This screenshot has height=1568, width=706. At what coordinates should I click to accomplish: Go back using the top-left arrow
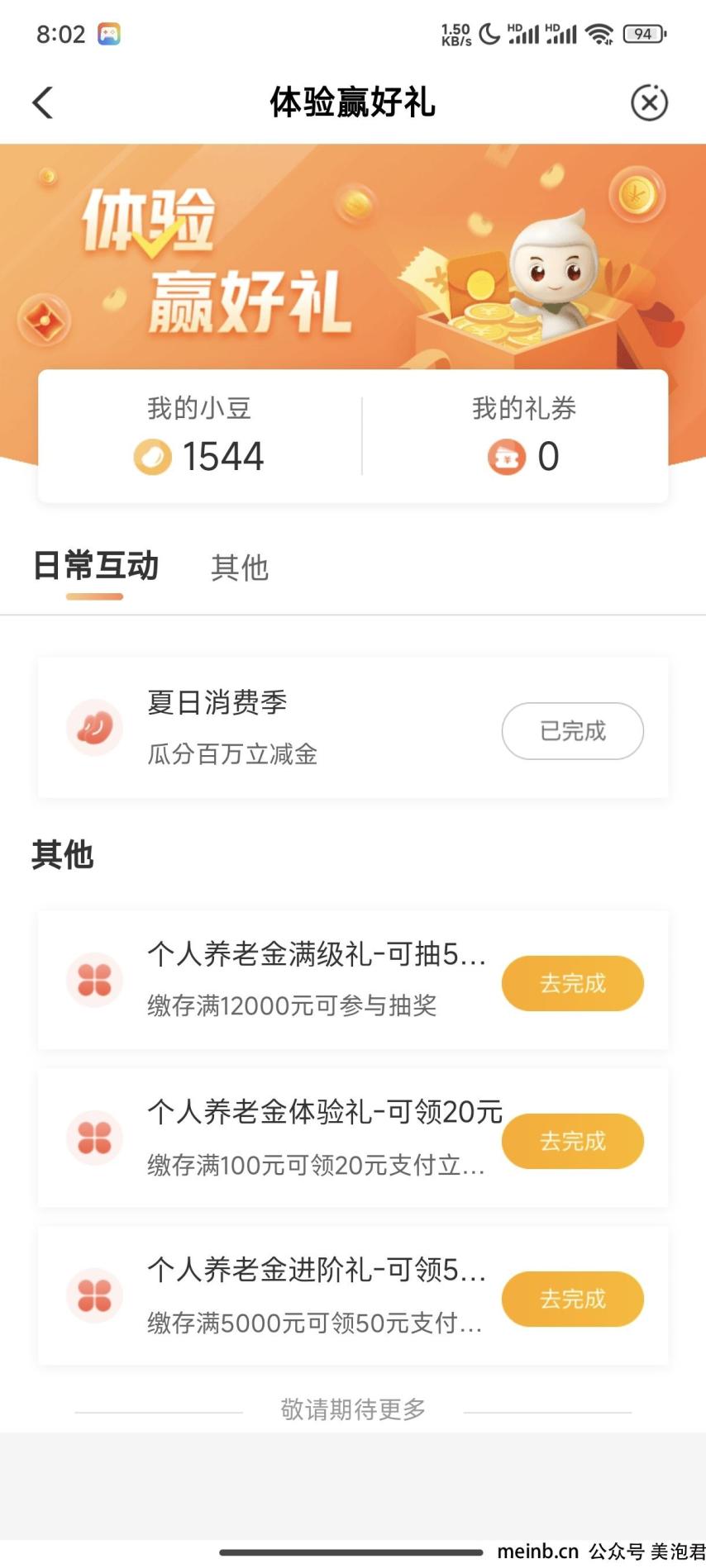[43, 103]
